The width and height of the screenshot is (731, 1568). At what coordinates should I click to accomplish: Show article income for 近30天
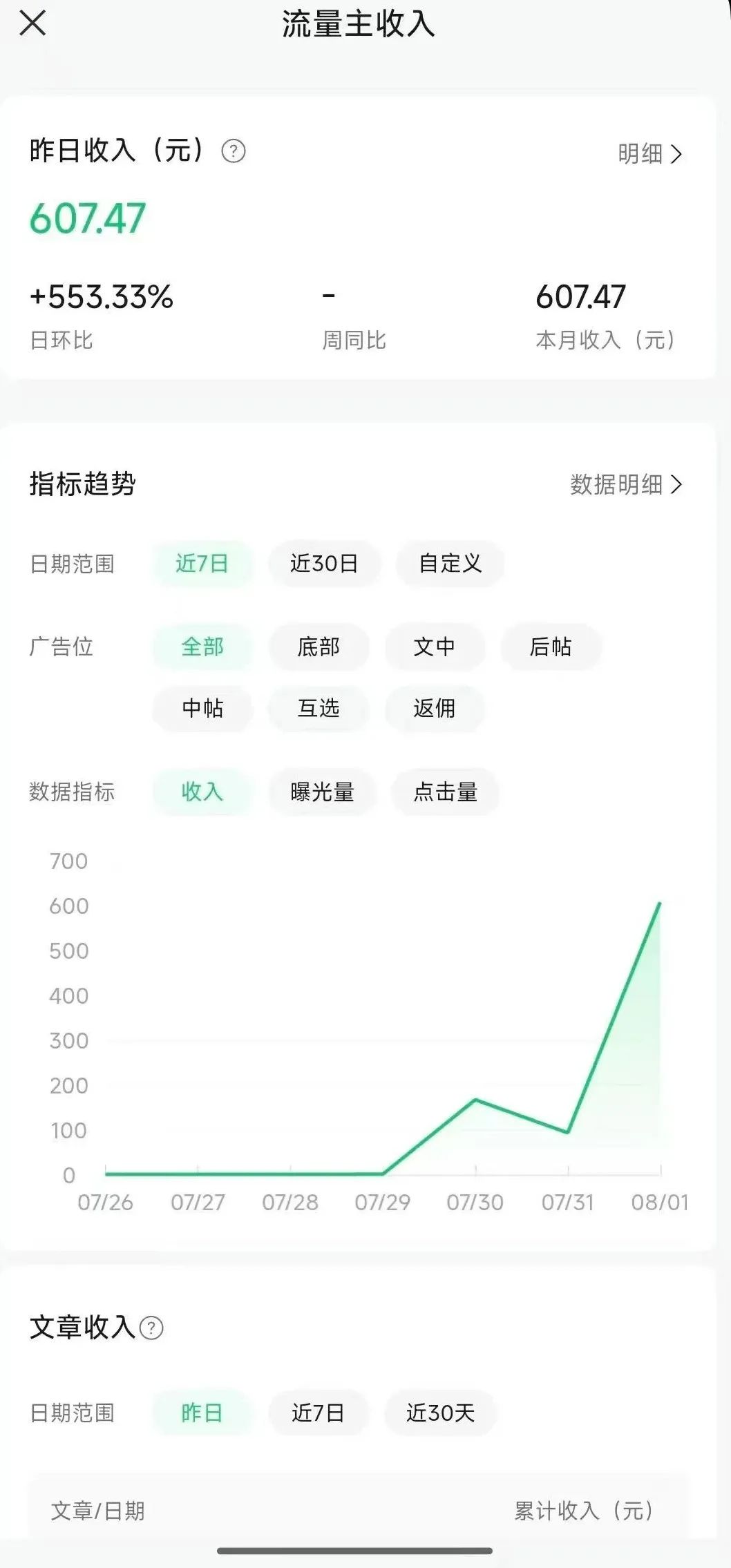coord(440,1413)
